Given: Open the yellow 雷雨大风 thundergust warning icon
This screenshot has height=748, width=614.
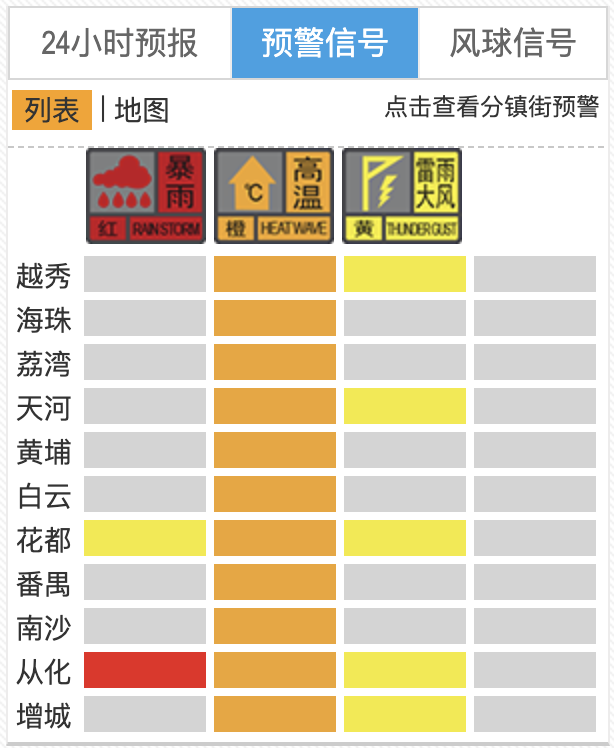Looking at the screenshot, I should (x=402, y=196).
